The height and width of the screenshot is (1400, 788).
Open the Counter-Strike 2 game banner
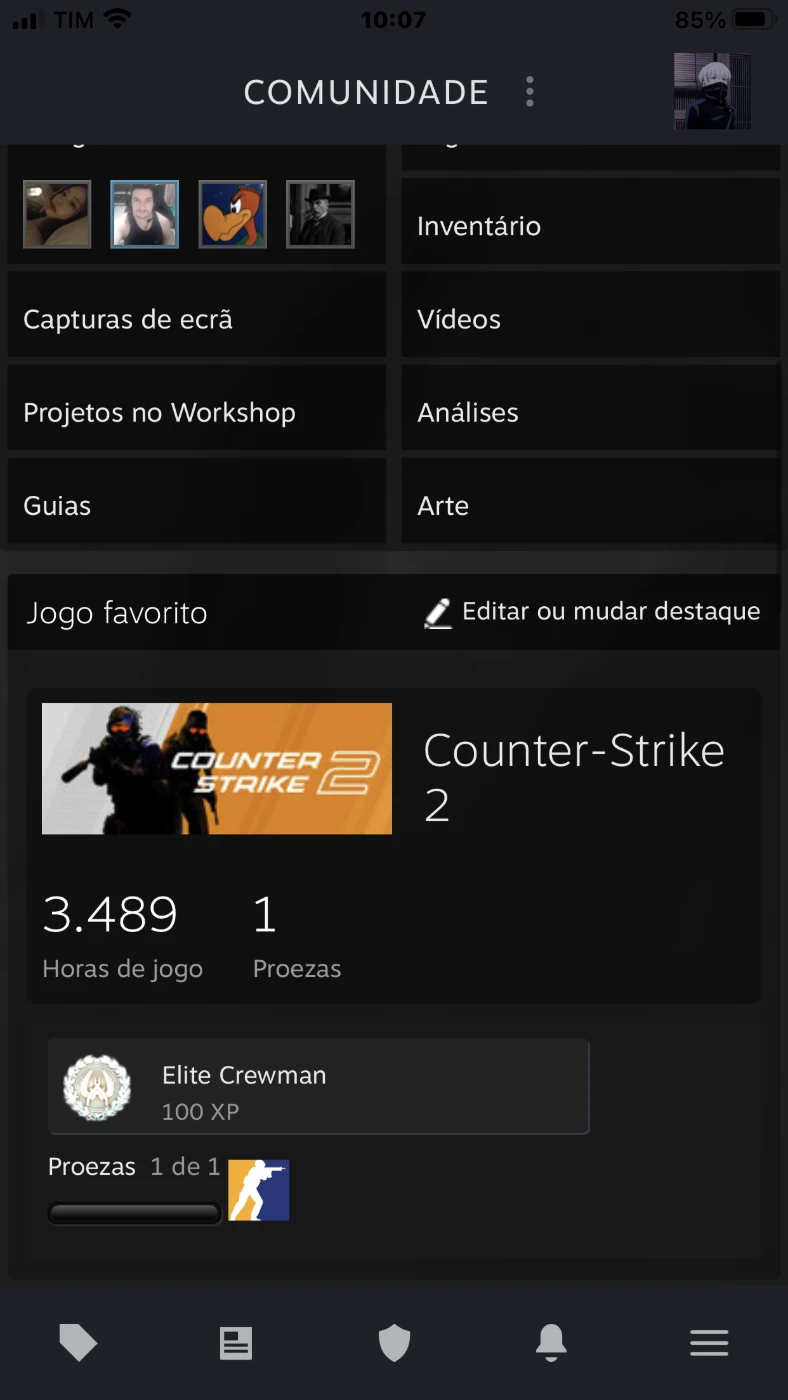point(217,769)
